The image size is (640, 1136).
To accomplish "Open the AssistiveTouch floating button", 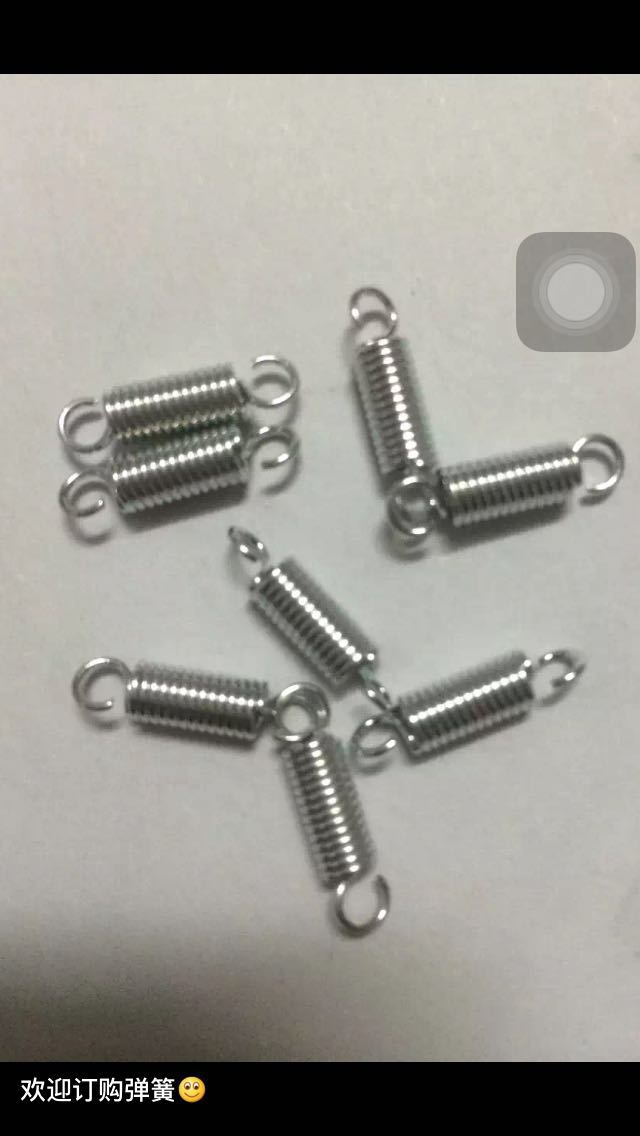I will coord(575,292).
